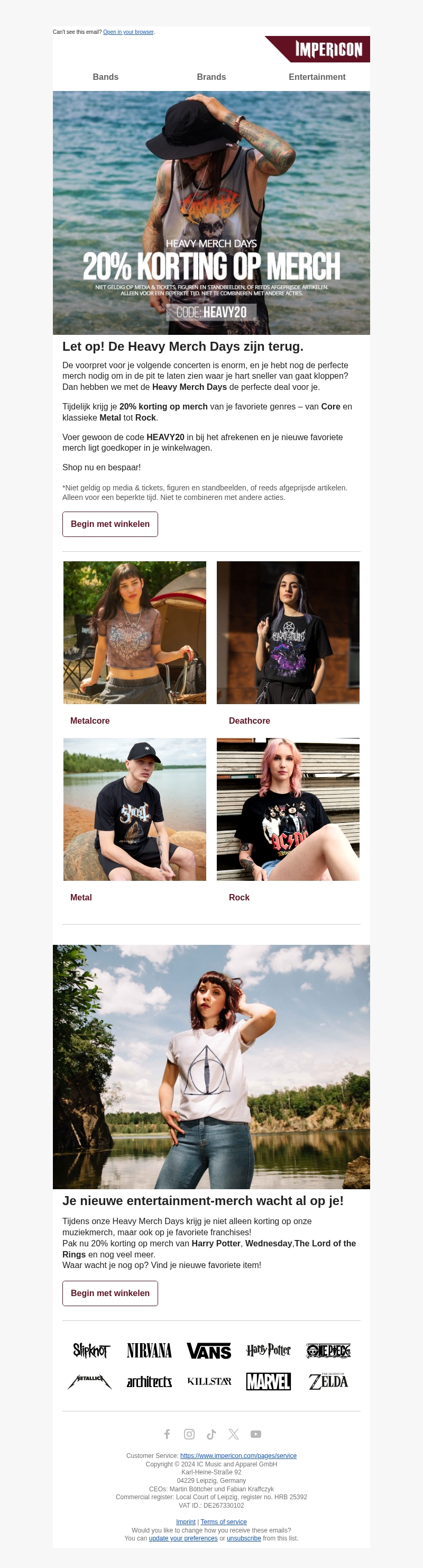Screen dimensions: 423x1568
Task: Go to the Brands section
Action: pyautogui.click(x=211, y=77)
